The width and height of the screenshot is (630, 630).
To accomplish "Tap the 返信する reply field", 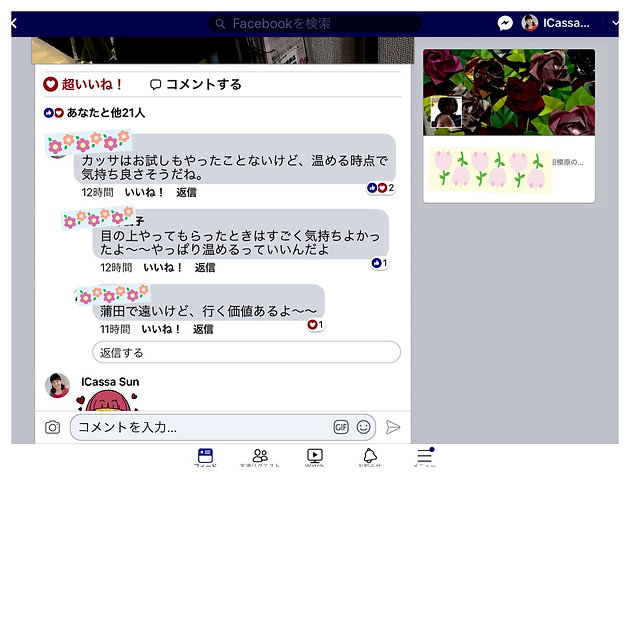I will pyautogui.click(x=246, y=352).
